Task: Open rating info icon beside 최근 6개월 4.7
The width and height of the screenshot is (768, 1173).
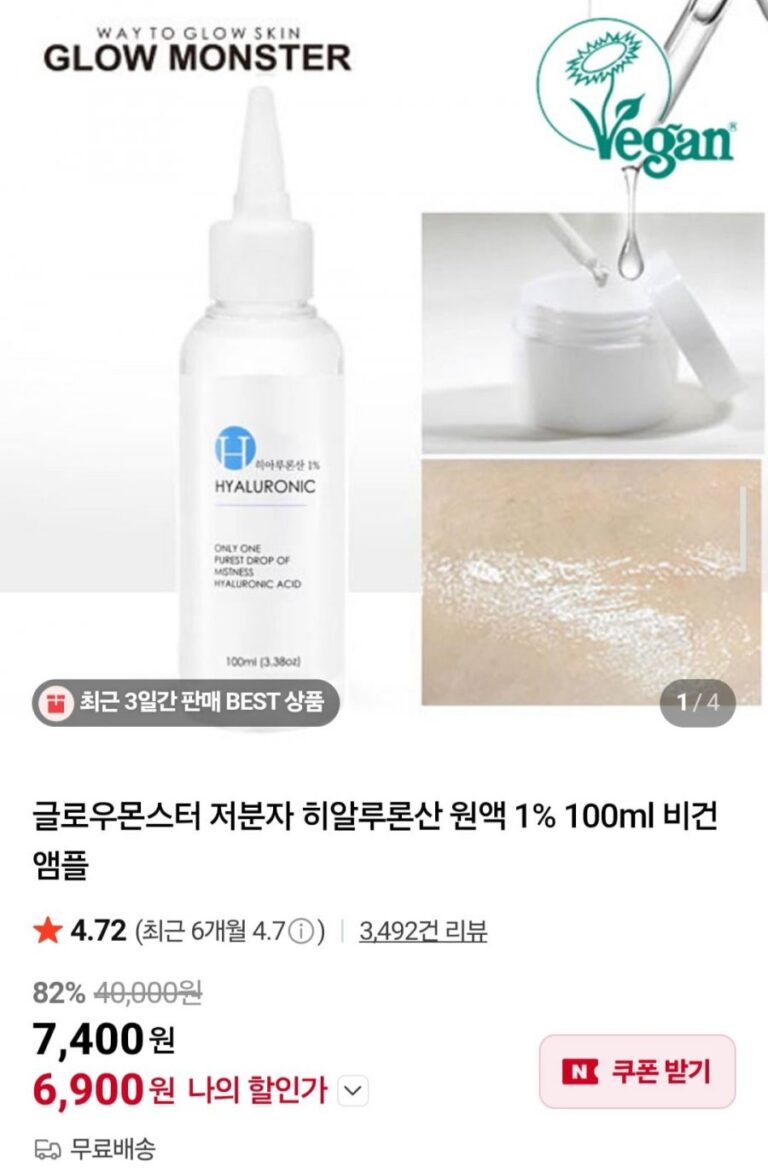Action: 300,932
